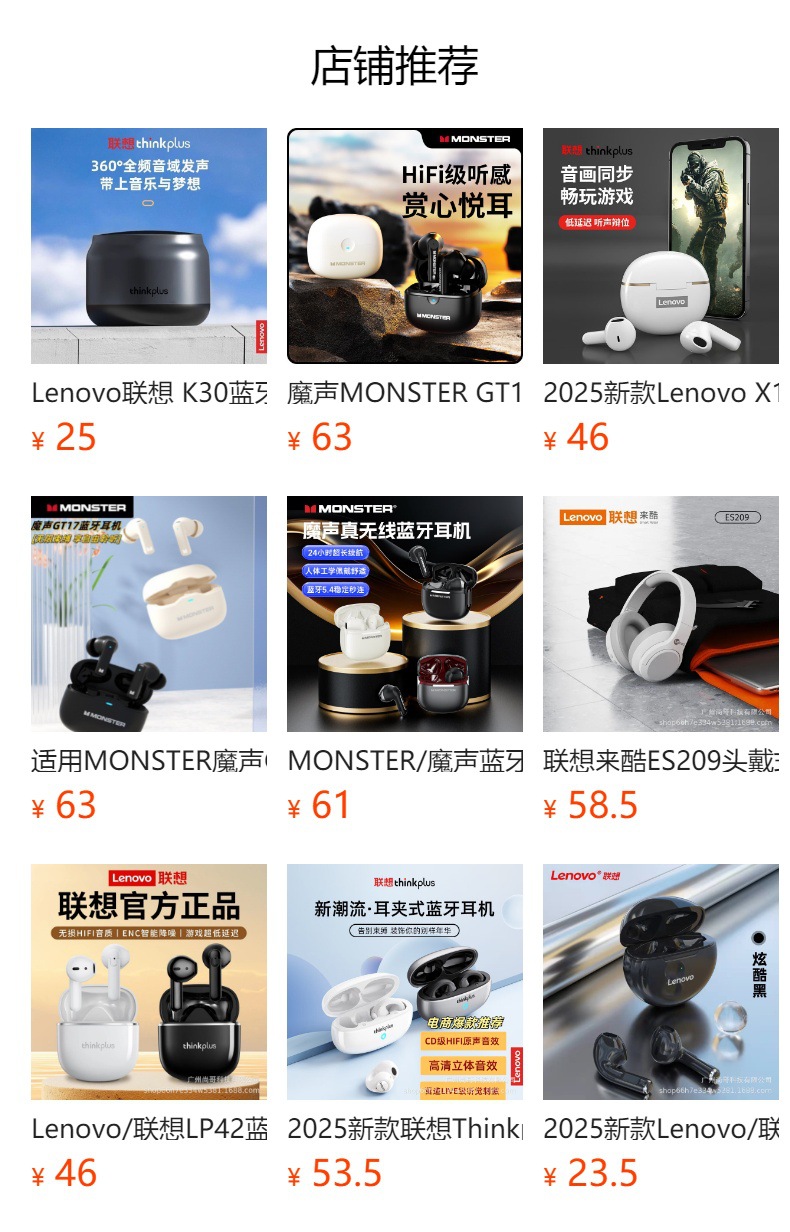Screen dimensions: 790x1232
Task: View the 联想来酷ES209 headphones product
Action: tap(661, 614)
